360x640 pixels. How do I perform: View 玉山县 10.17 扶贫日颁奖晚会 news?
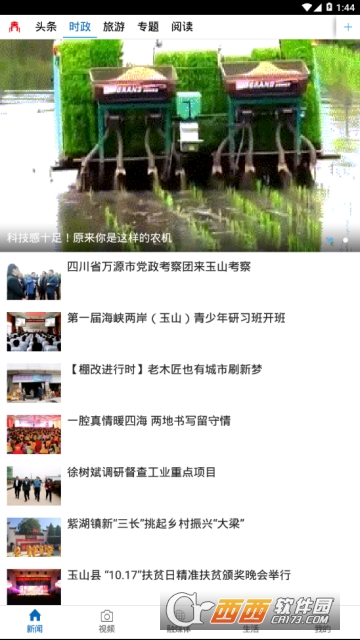tap(180, 587)
